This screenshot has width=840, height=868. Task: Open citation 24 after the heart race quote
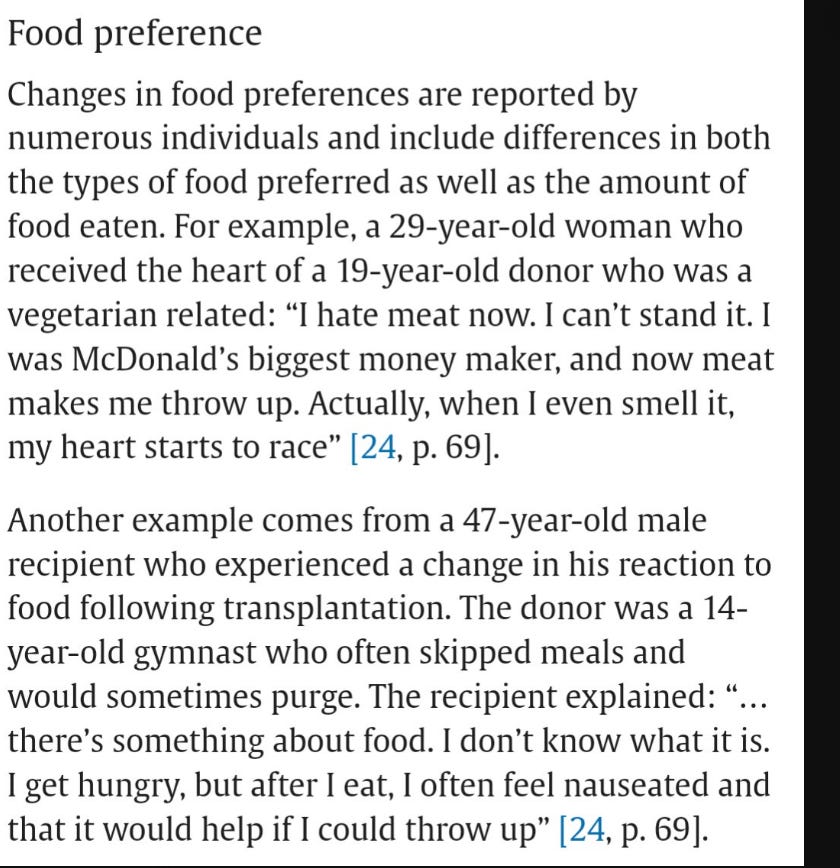[374, 447]
